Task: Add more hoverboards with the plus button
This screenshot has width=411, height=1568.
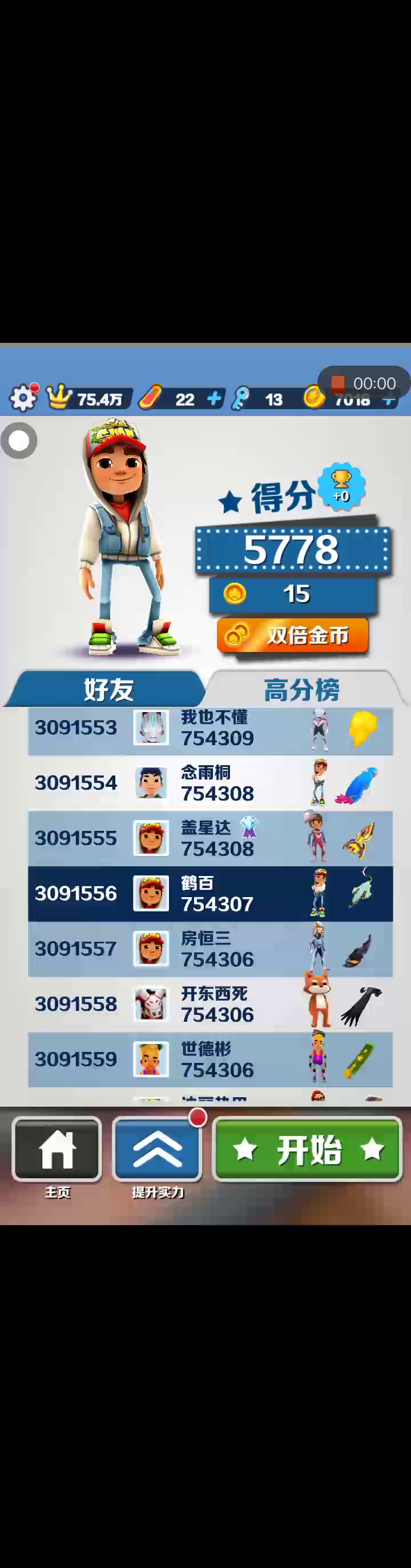Action: pyautogui.click(x=214, y=399)
